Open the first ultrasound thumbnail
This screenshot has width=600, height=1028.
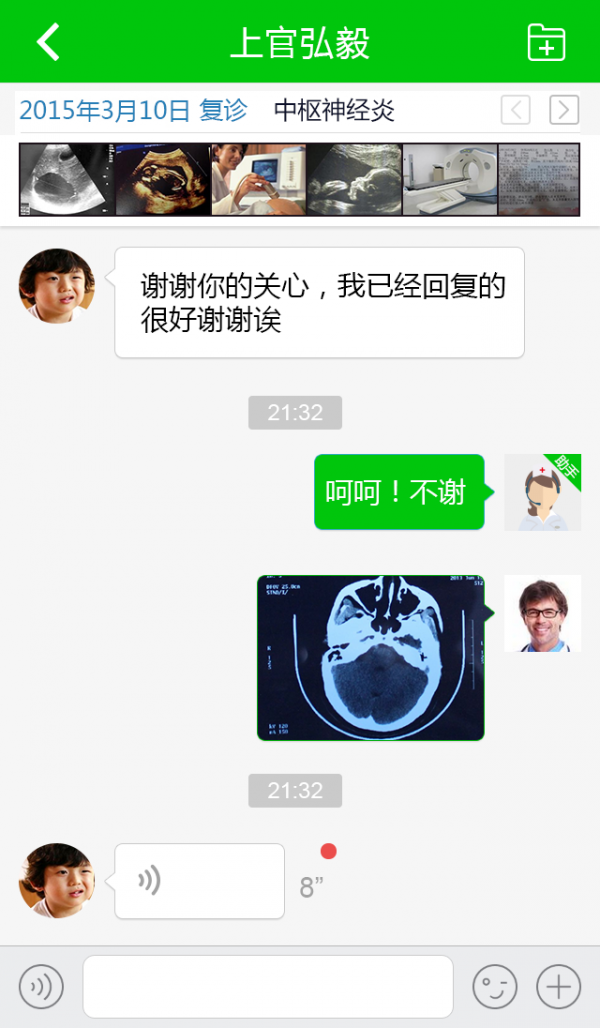pos(66,179)
